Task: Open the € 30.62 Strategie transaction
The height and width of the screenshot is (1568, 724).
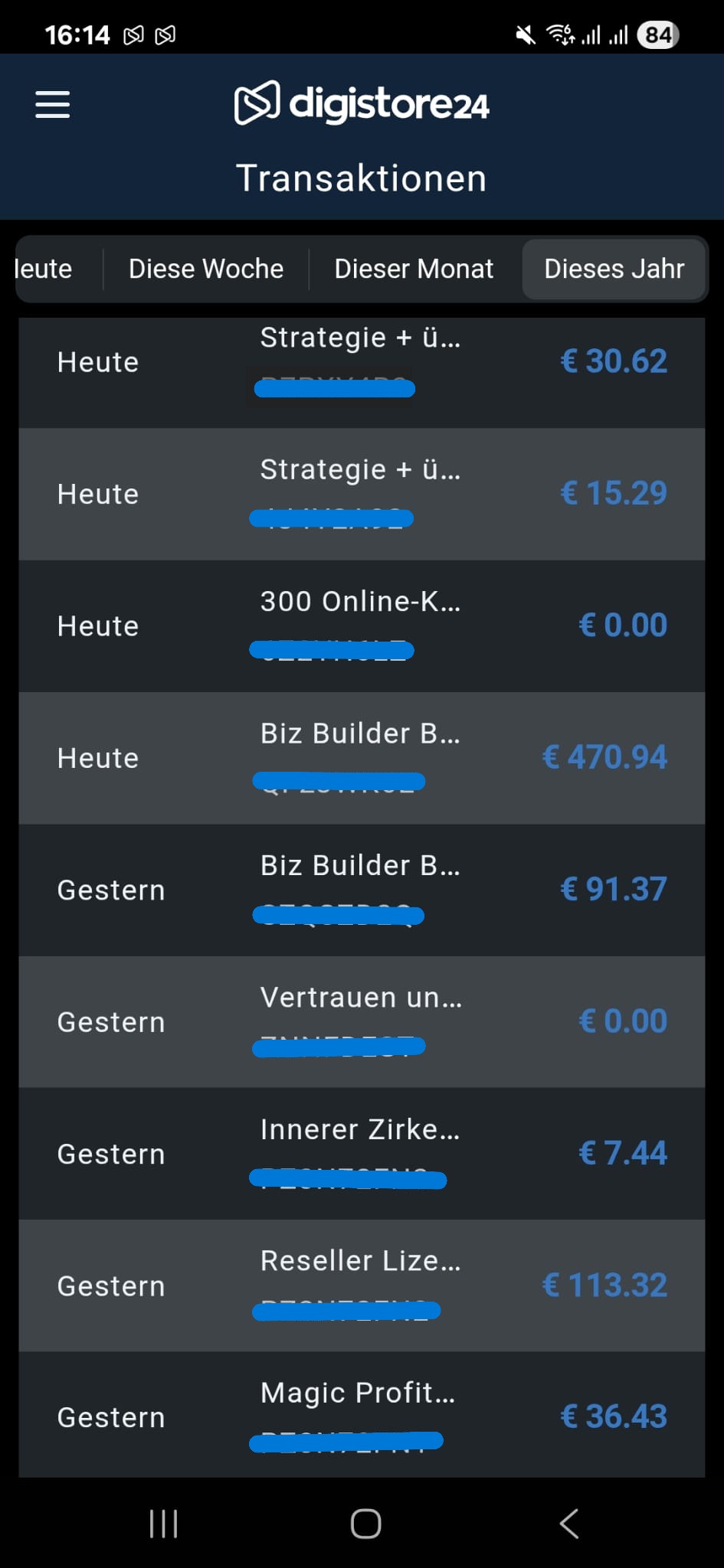Action: (x=361, y=362)
